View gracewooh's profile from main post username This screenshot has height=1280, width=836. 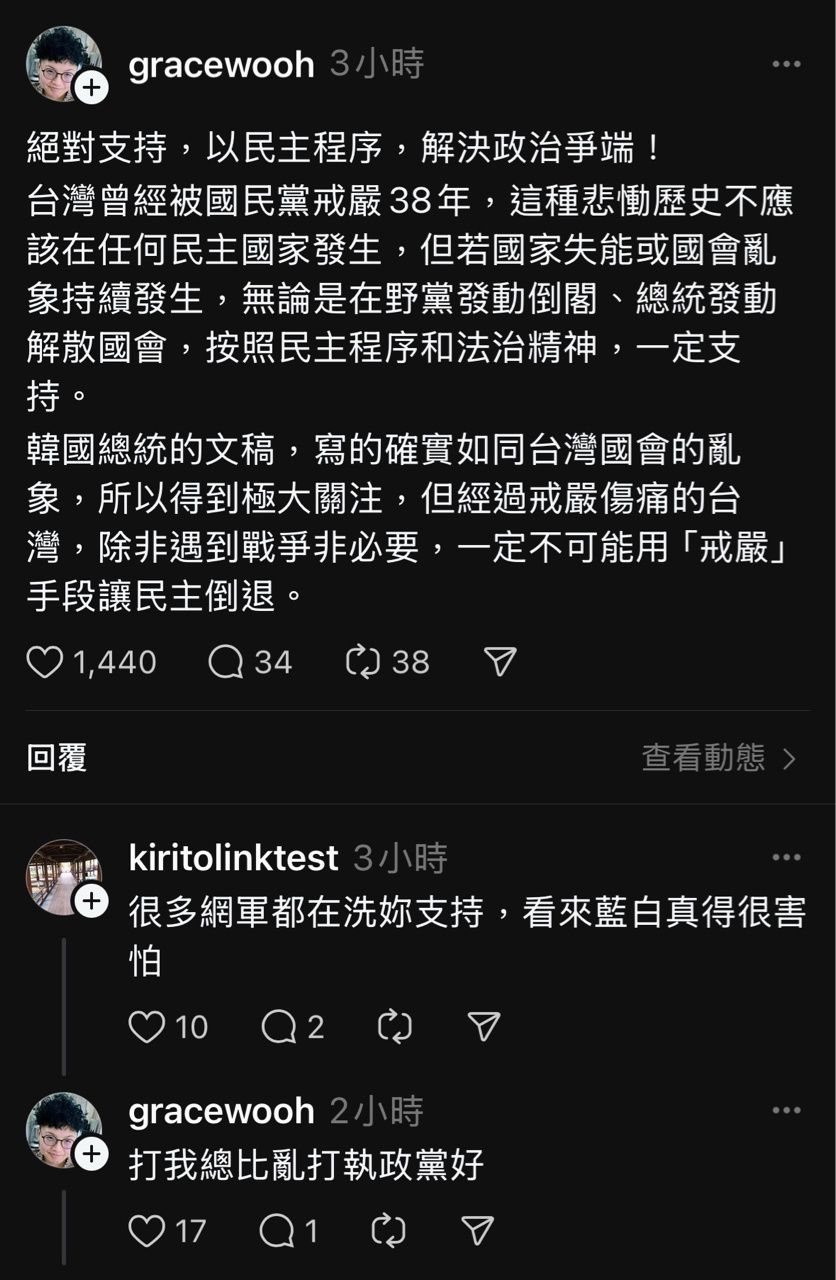coord(221,65)
